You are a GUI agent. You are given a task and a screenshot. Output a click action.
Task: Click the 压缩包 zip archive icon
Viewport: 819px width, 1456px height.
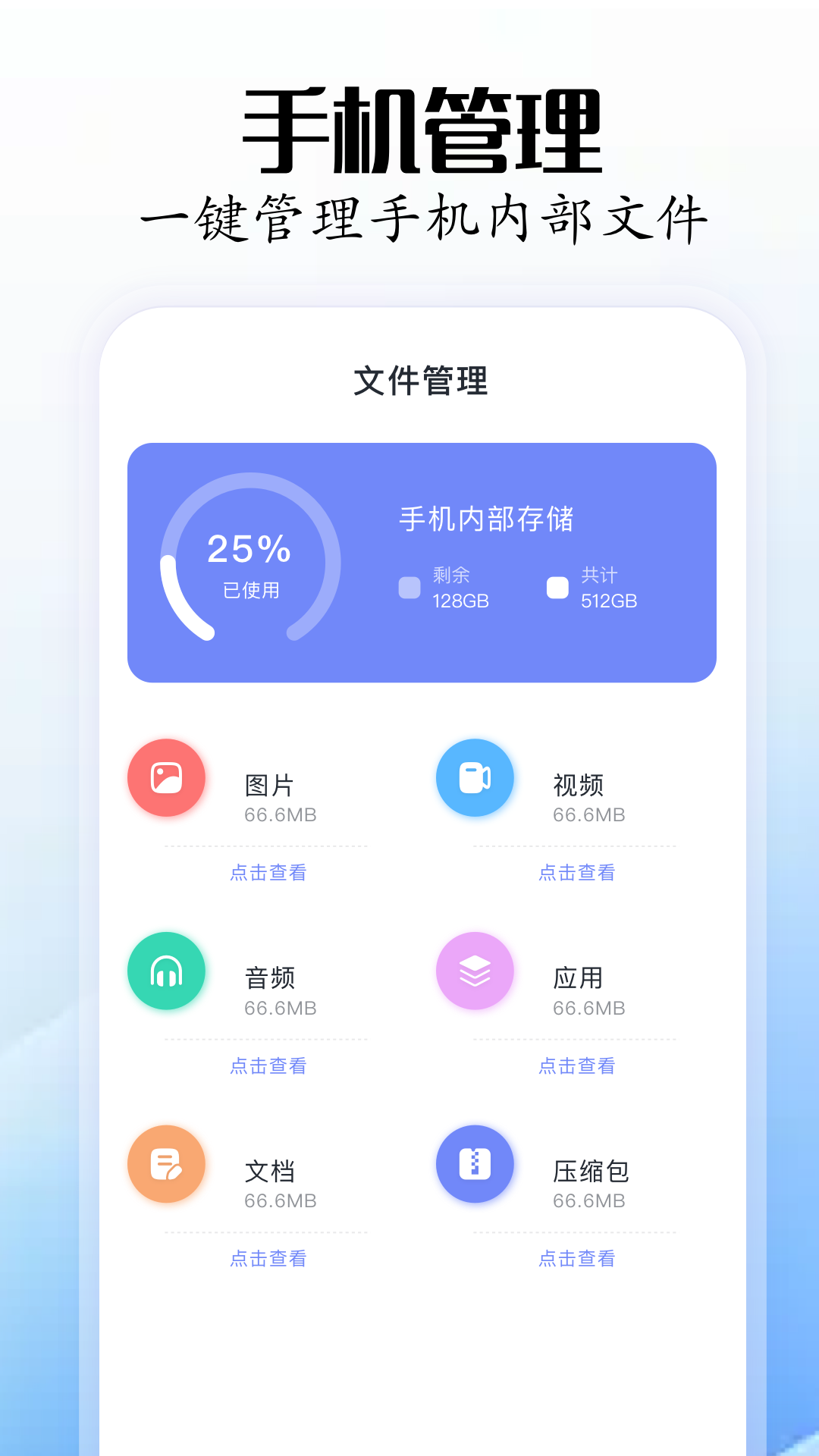pyautogui.click(x=475, y=1164)
